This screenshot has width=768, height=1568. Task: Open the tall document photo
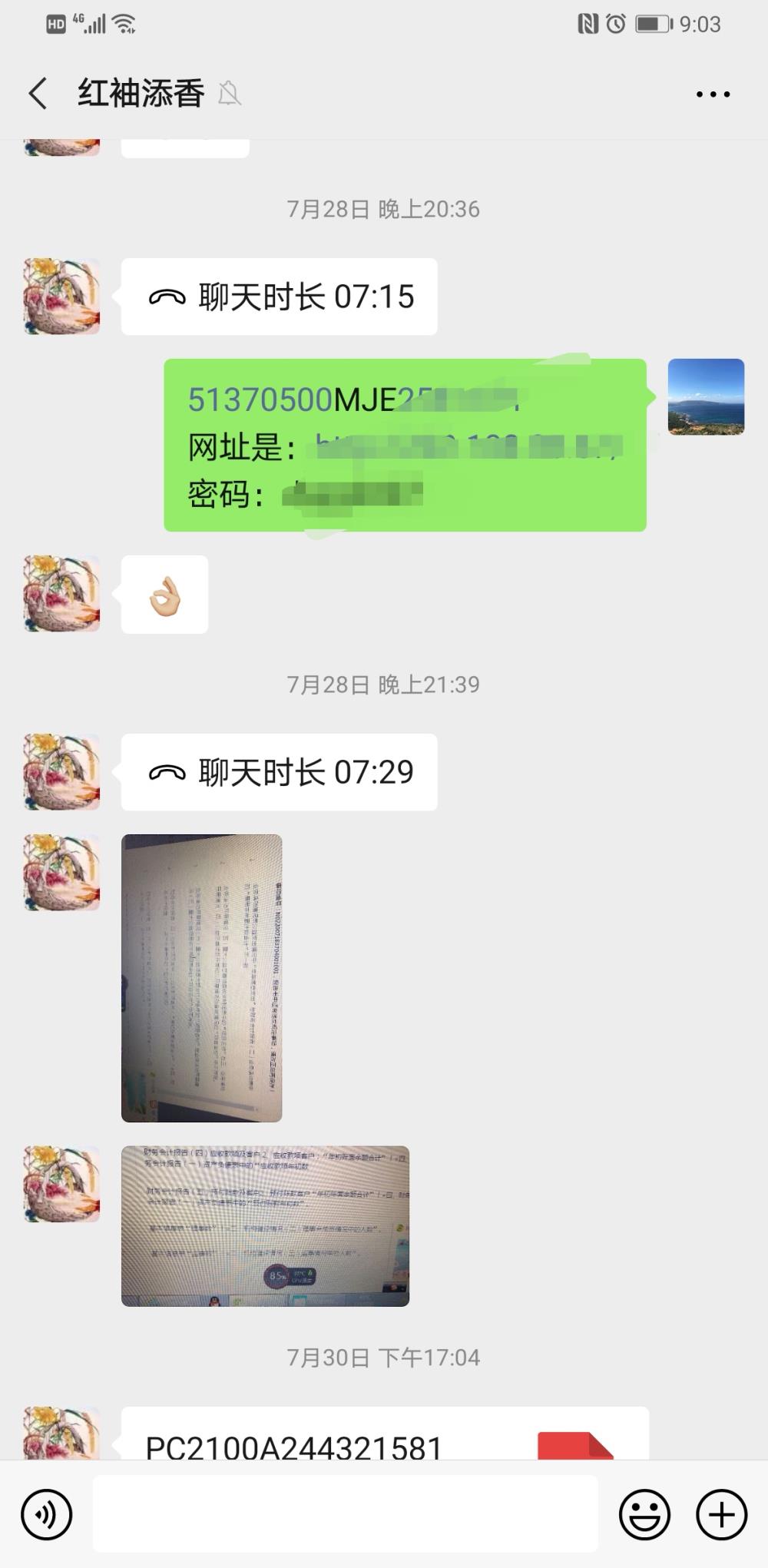pos(202,978)
